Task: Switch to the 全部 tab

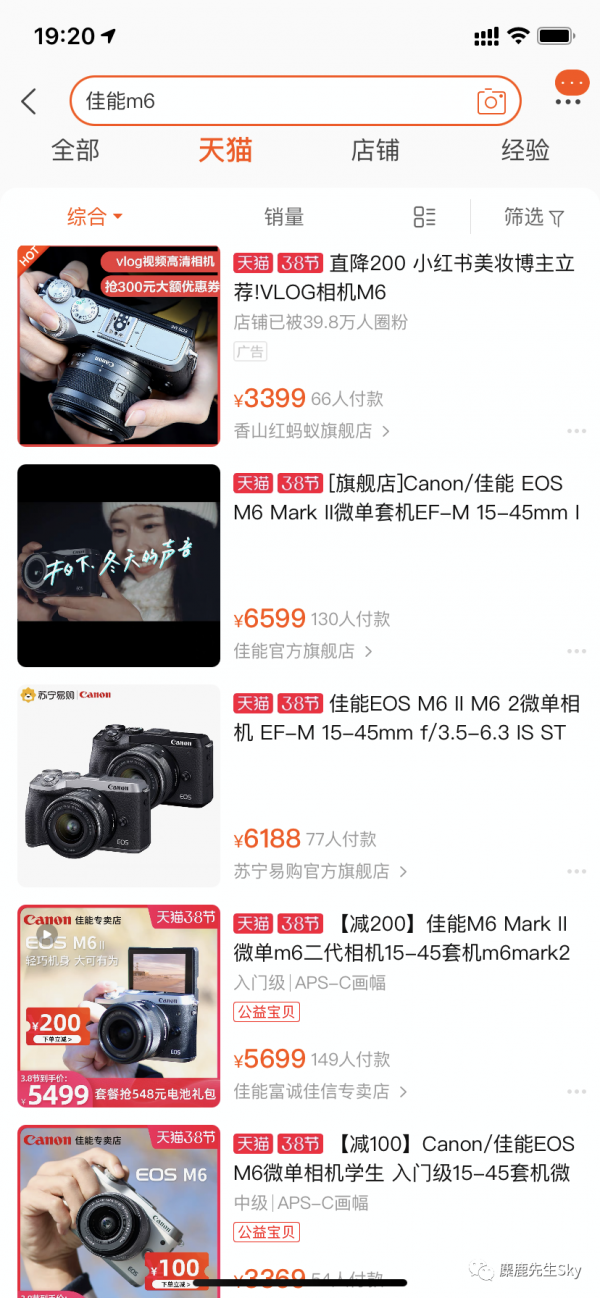Action: point(76,151)
